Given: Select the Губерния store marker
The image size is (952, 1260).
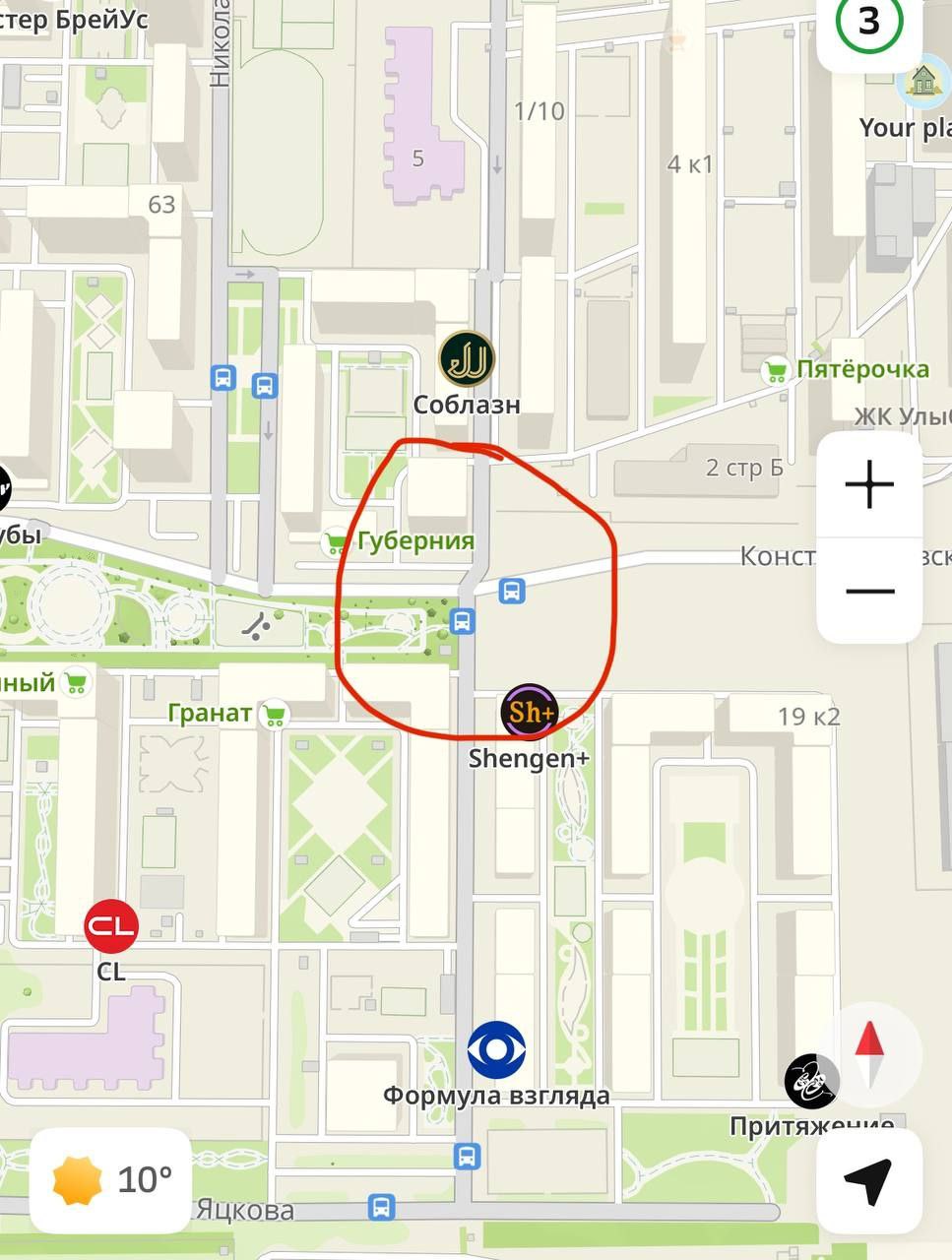Looking at the screenshot, I should (335, 541).
